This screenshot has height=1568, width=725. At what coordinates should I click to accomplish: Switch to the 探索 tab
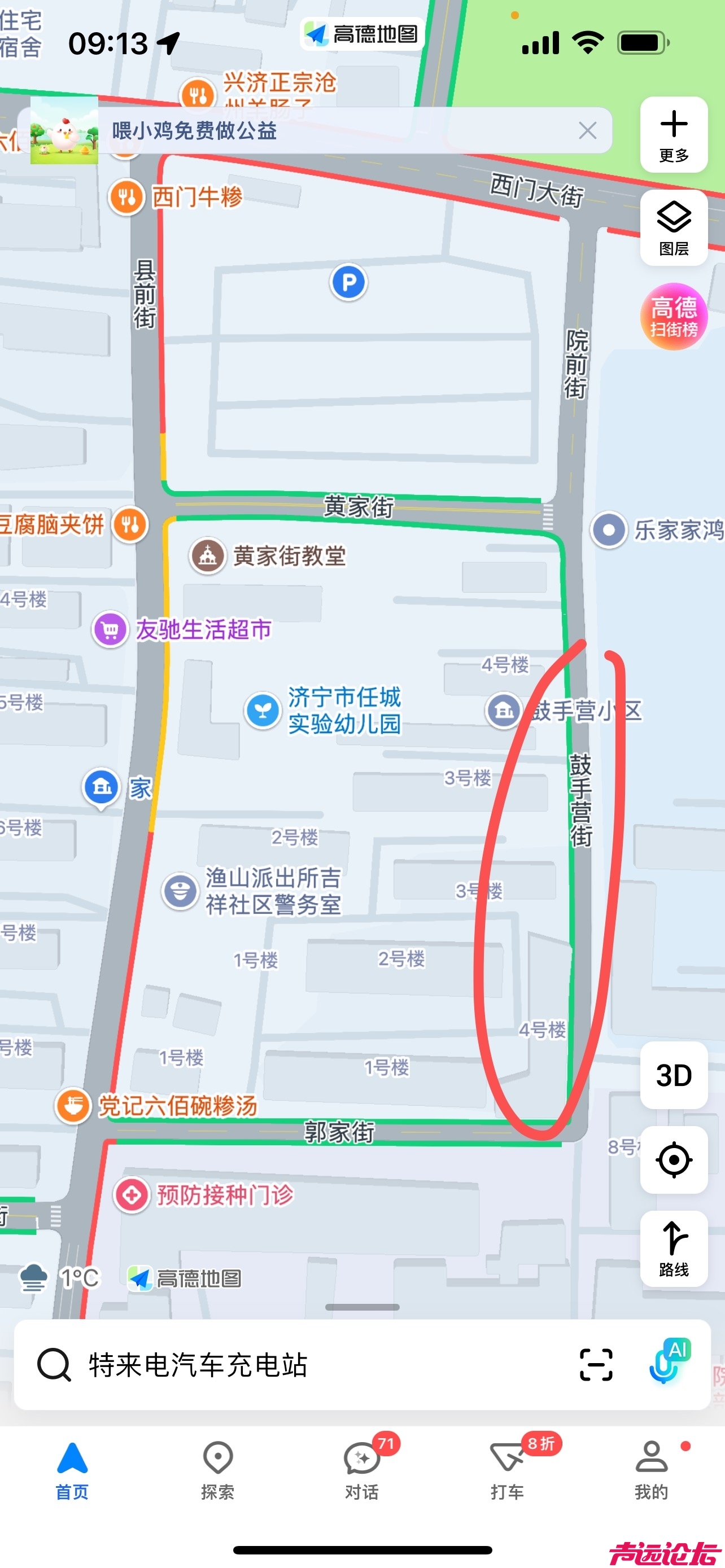coord(217,1470)
